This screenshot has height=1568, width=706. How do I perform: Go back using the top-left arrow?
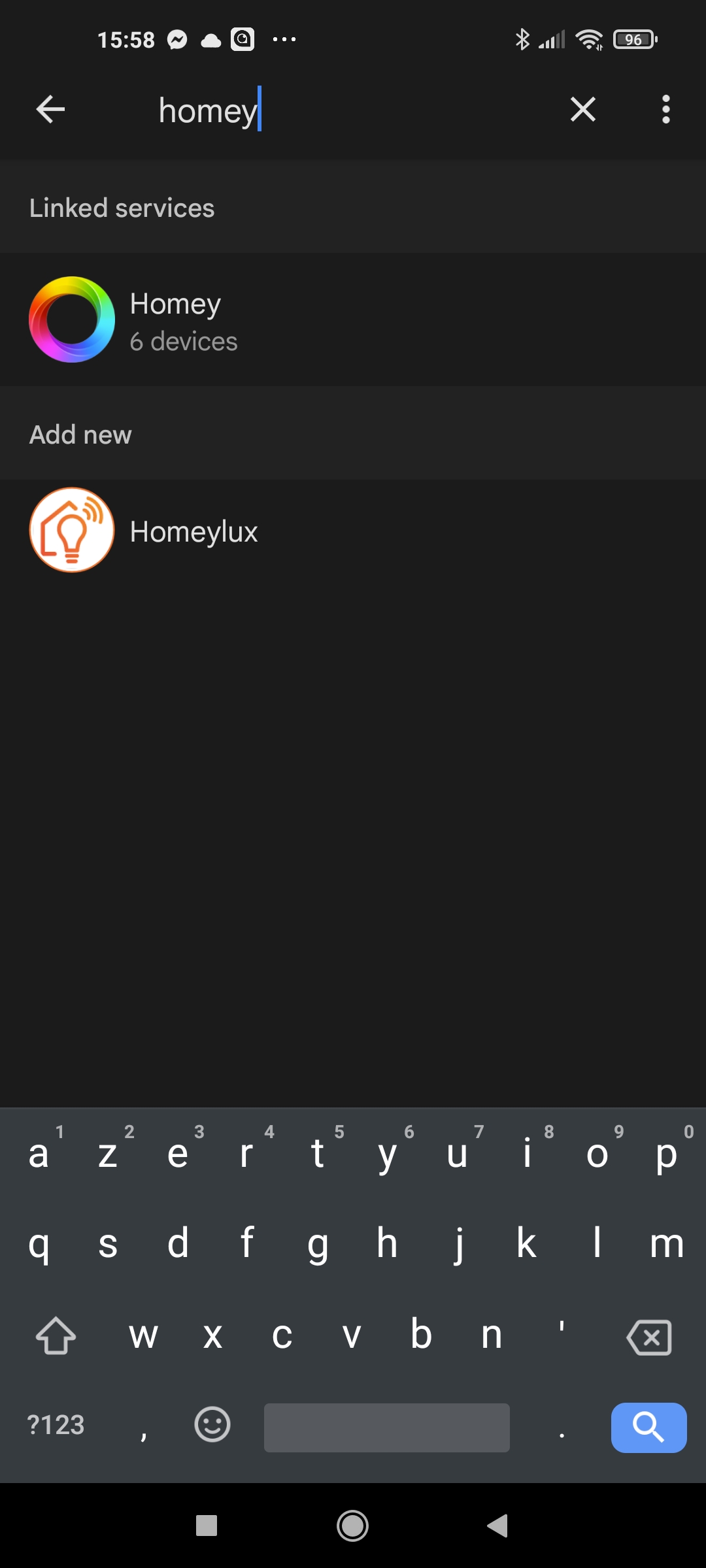pyautogui.click(x=50, y=109)
